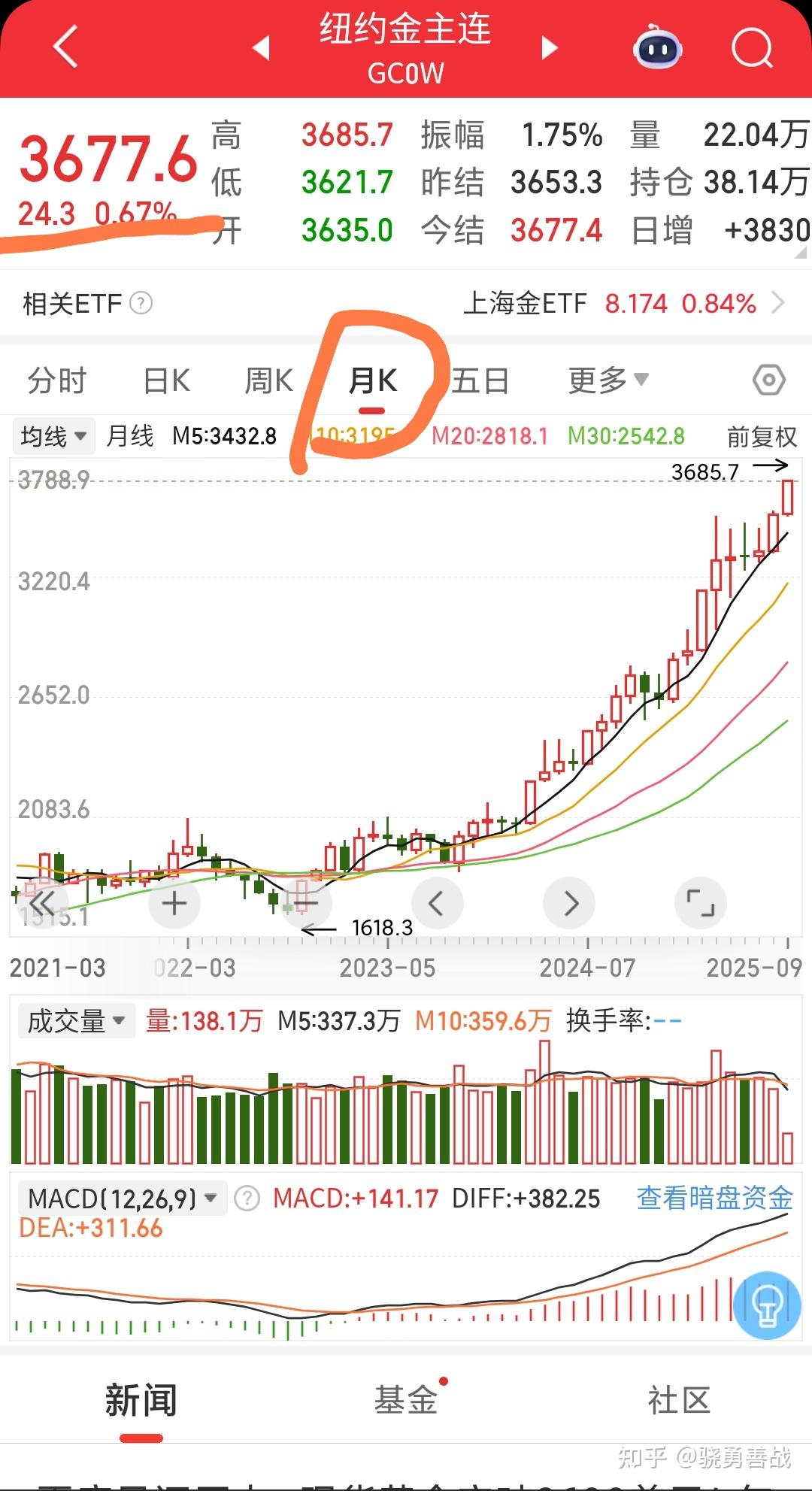This screenshot has height=1491, width=812.
Task: Open 相关ETF help question mark
Action: tap(141, 304)
